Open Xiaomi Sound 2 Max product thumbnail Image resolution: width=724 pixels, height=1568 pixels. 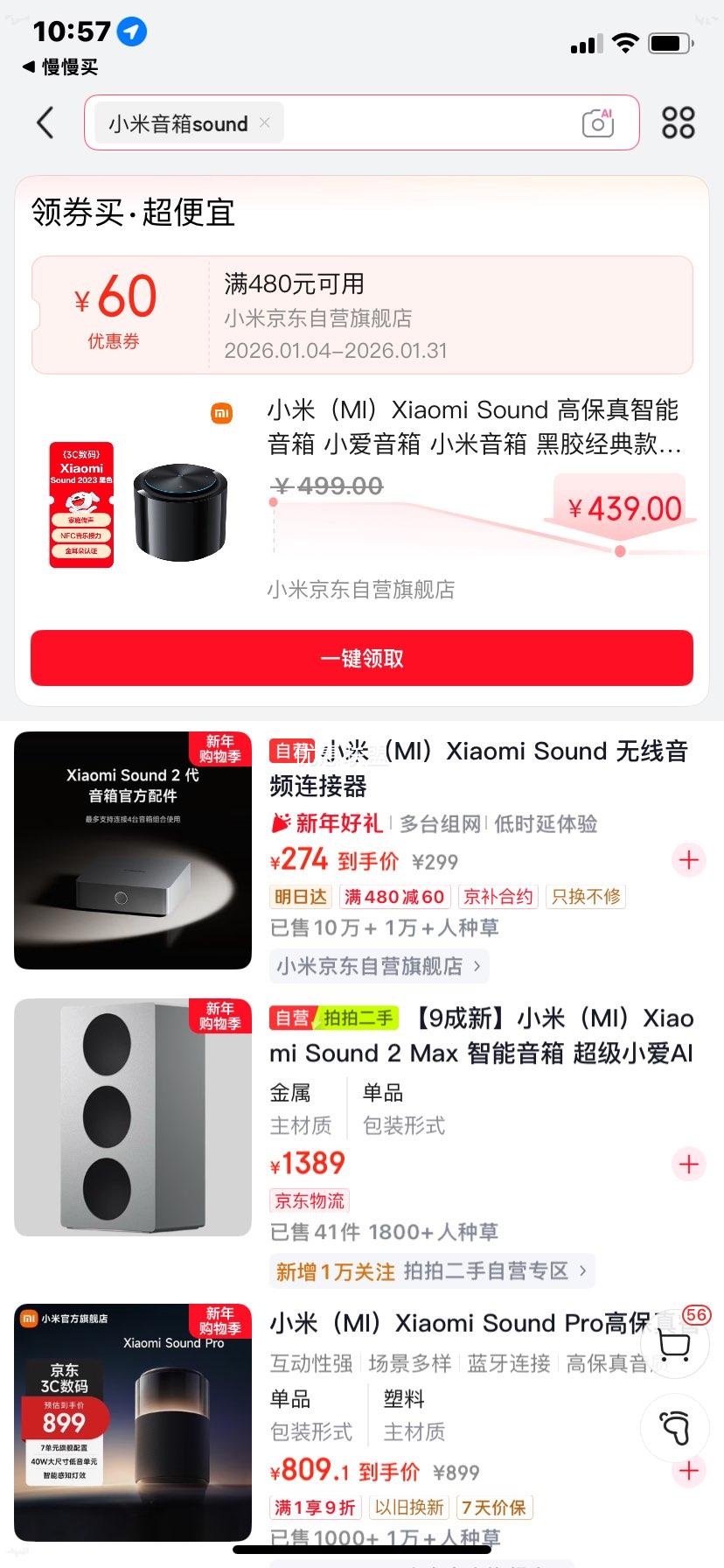(x=132, y=1118)
